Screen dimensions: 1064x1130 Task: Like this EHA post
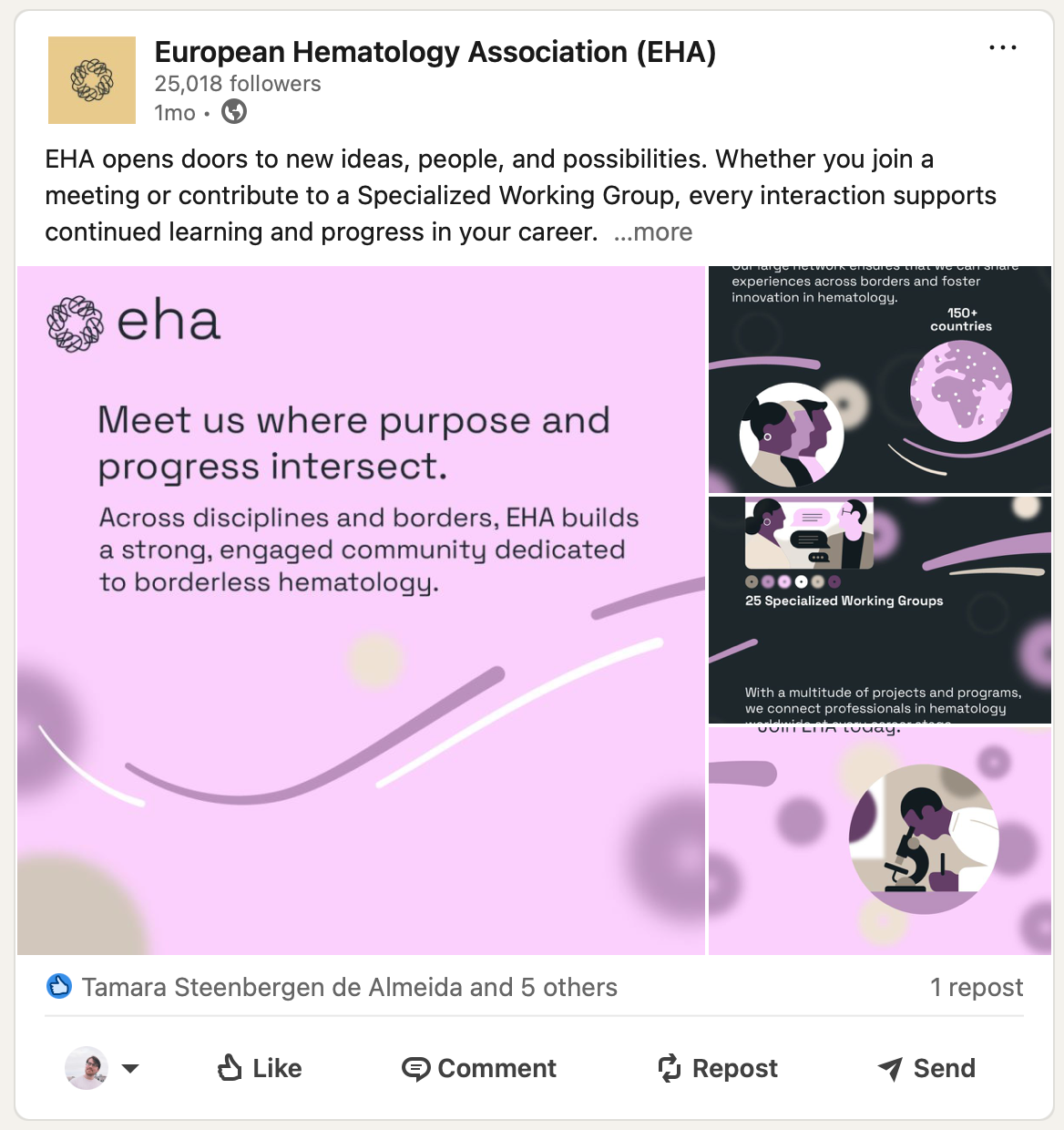point(261,1068)
